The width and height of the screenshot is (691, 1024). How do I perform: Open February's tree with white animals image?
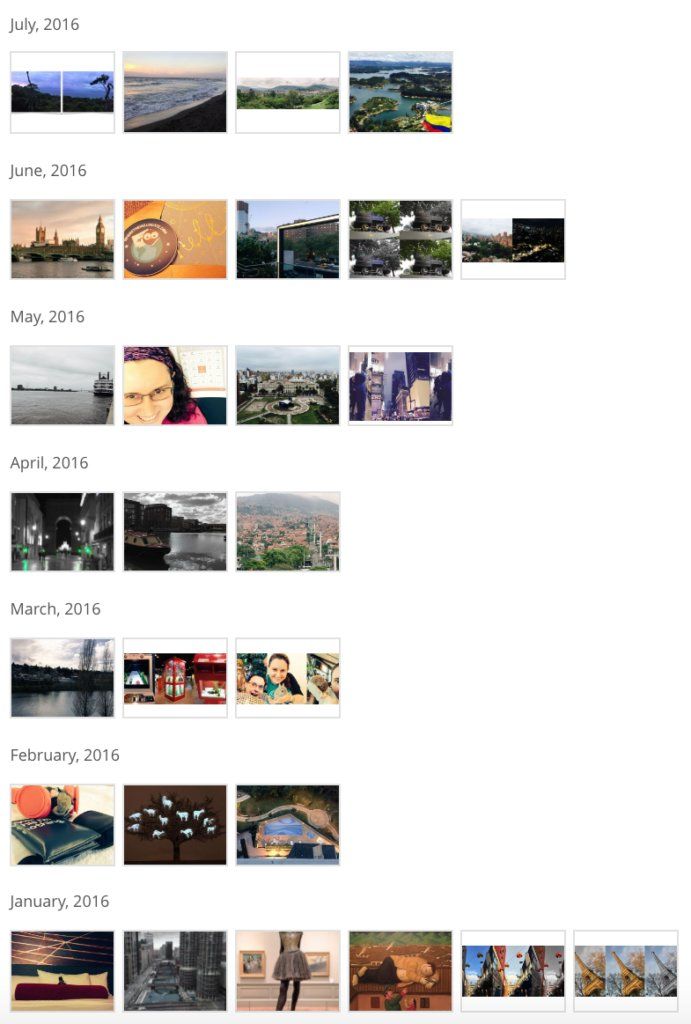click(175, 824)
